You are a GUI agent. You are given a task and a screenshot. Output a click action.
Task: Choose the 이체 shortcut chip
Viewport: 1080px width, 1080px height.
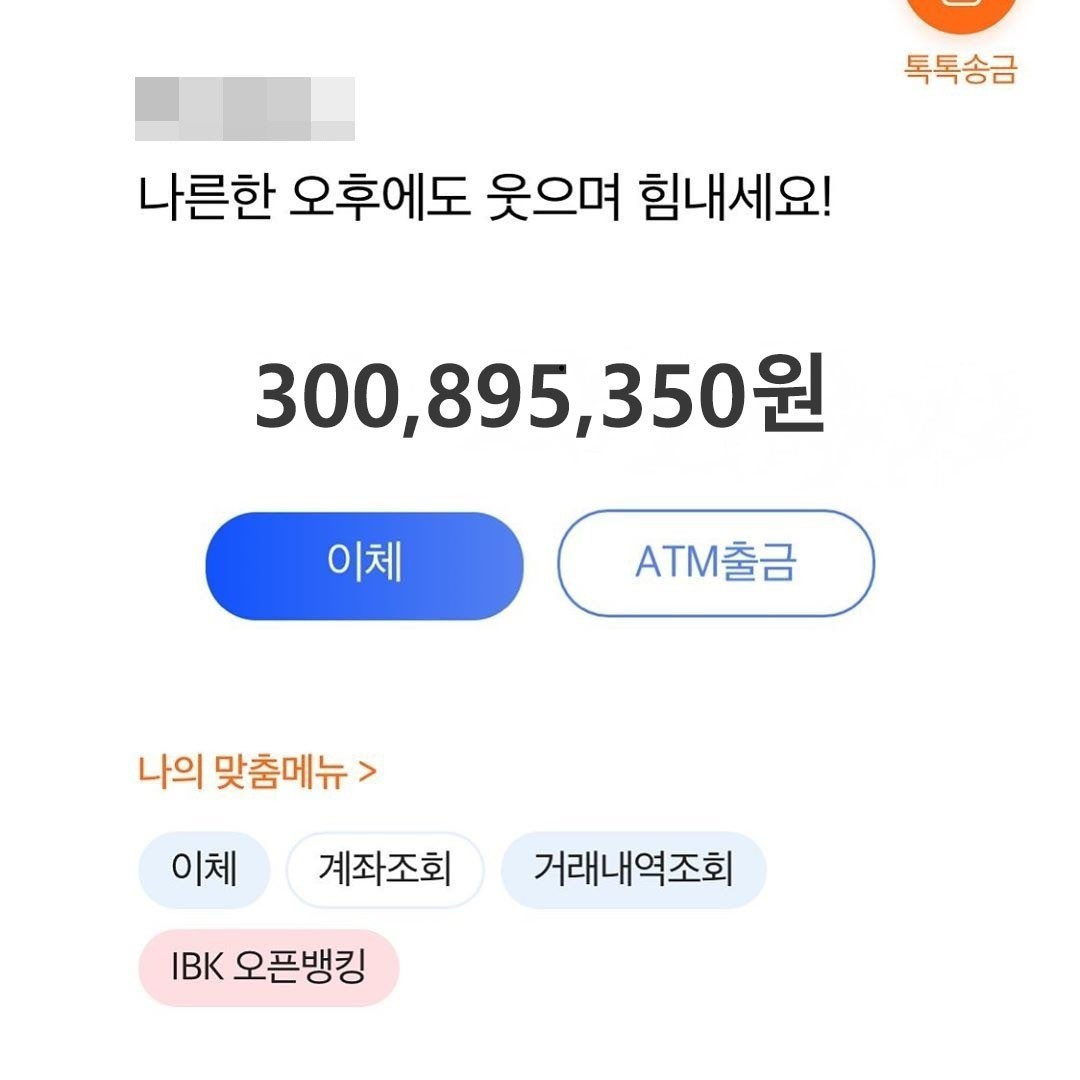coord(204,870)
